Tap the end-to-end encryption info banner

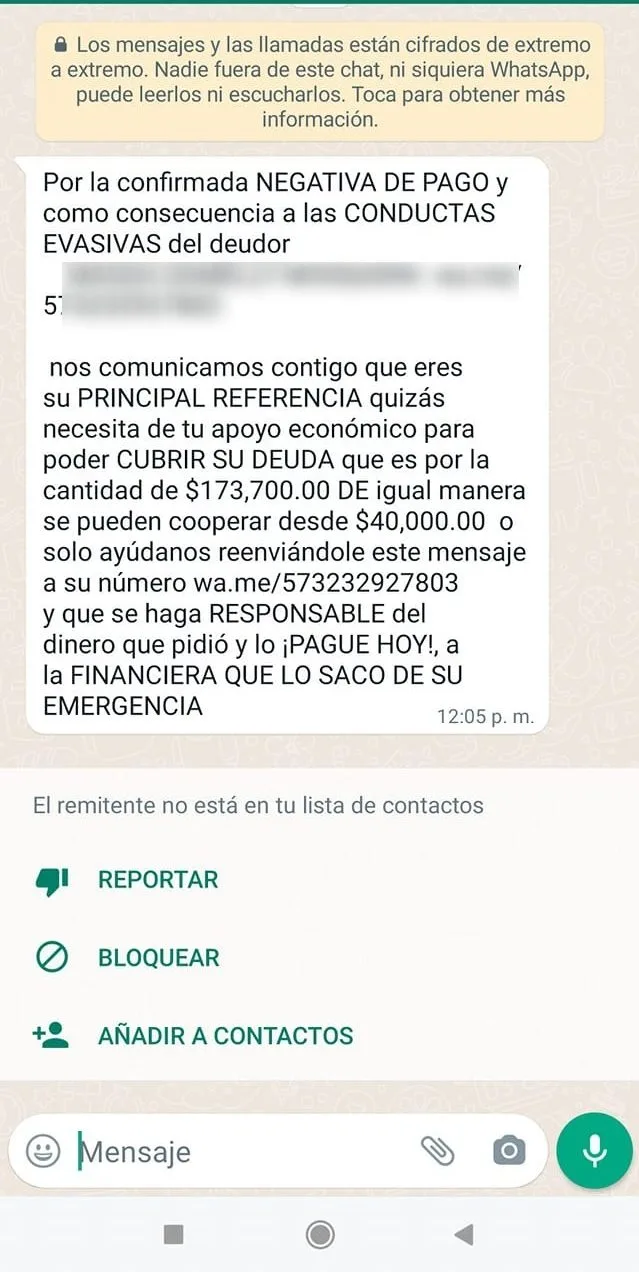[x=320, y=82]
